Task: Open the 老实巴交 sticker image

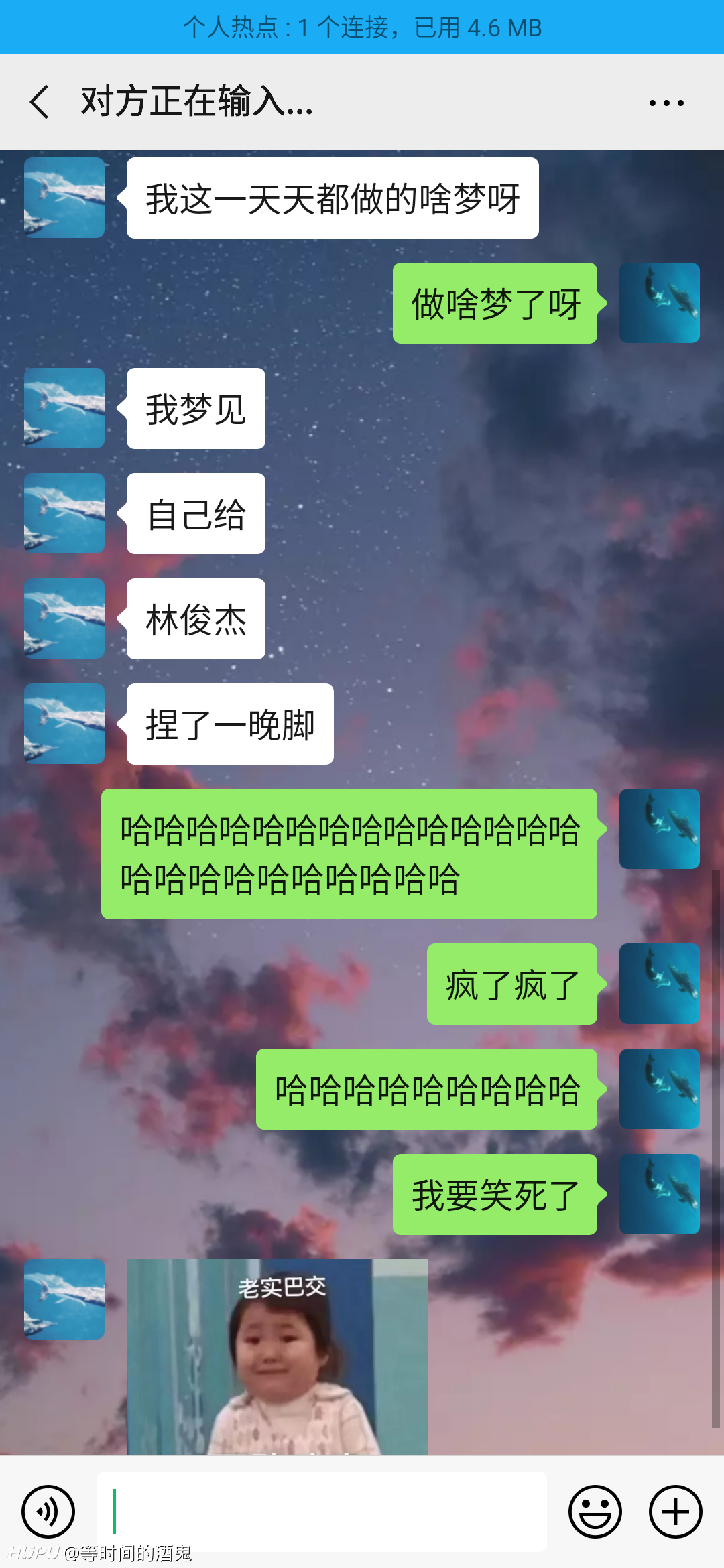Action: tap(278, 1357)
